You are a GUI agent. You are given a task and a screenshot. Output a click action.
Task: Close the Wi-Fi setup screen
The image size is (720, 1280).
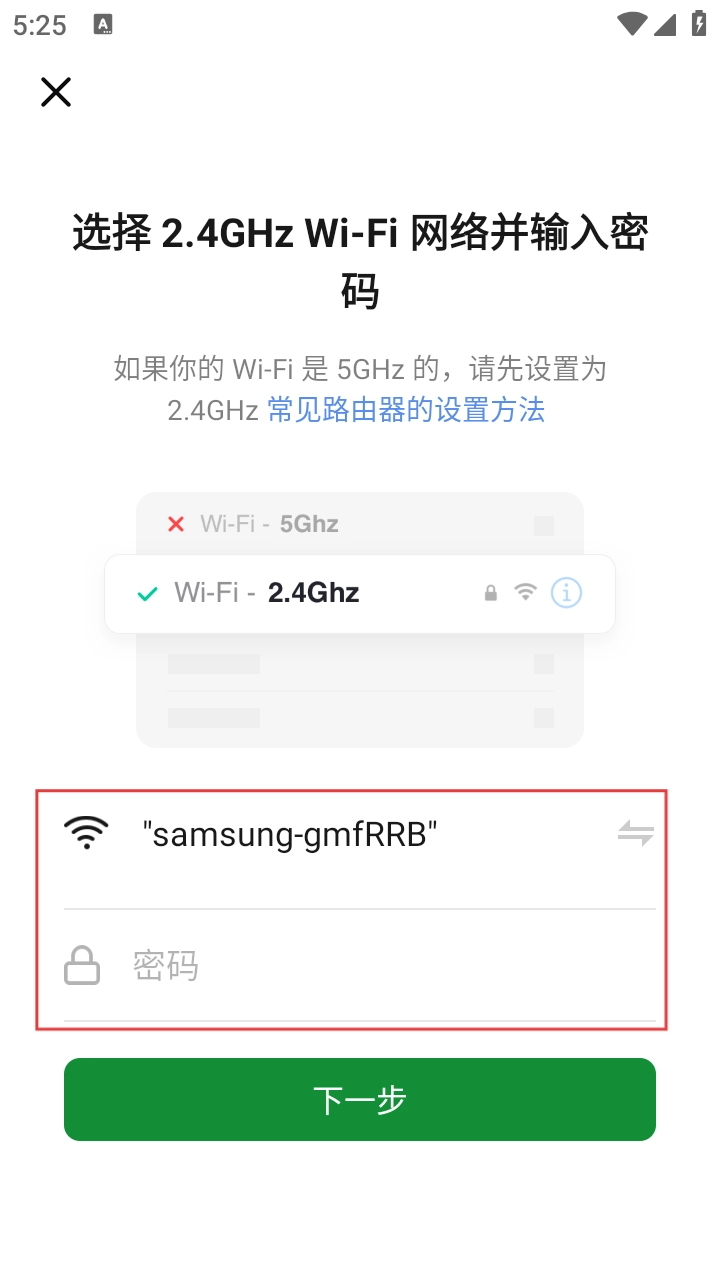tap(56, 92)
